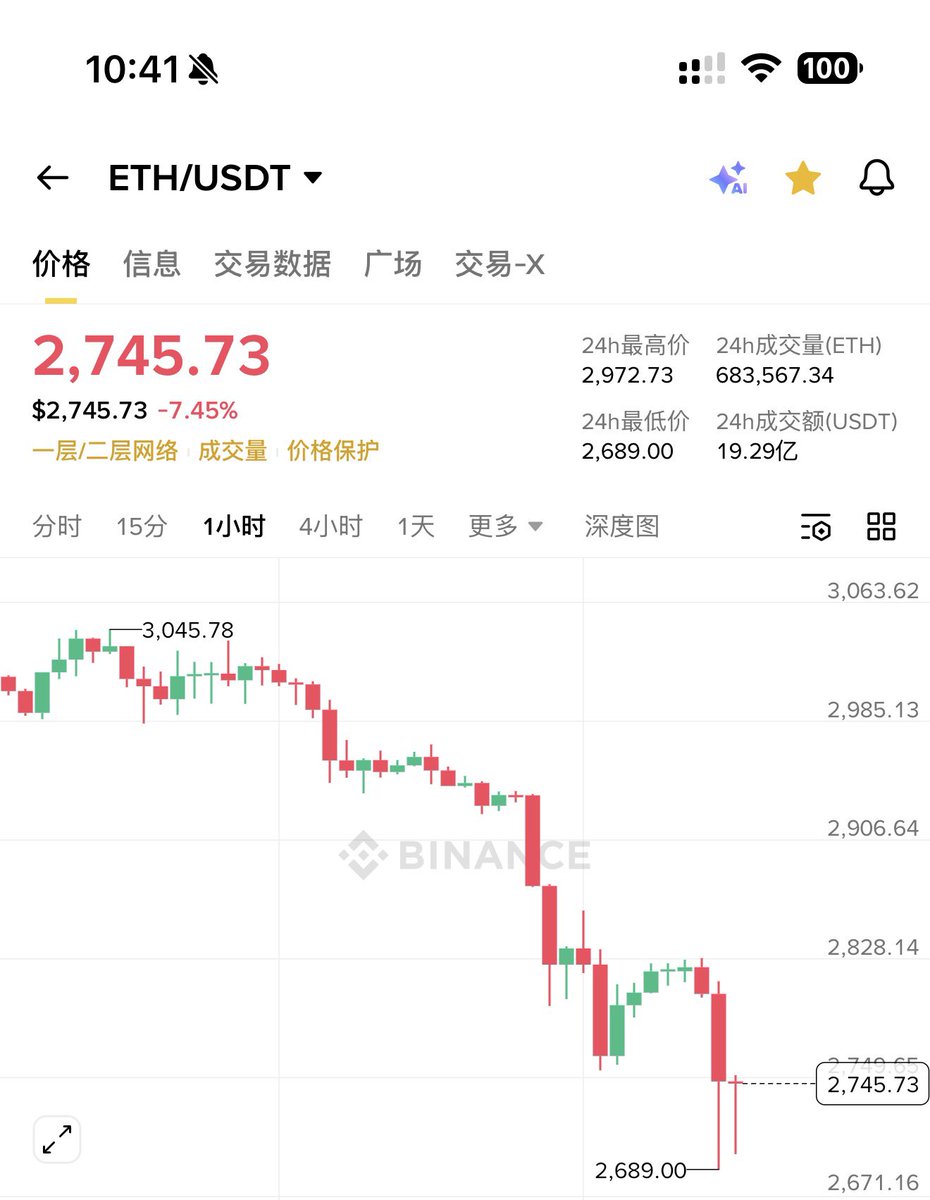Viewport: 930px width, 1200px height.
Task: Open the 价格保护 tag
Action: [x=333, y=451]
